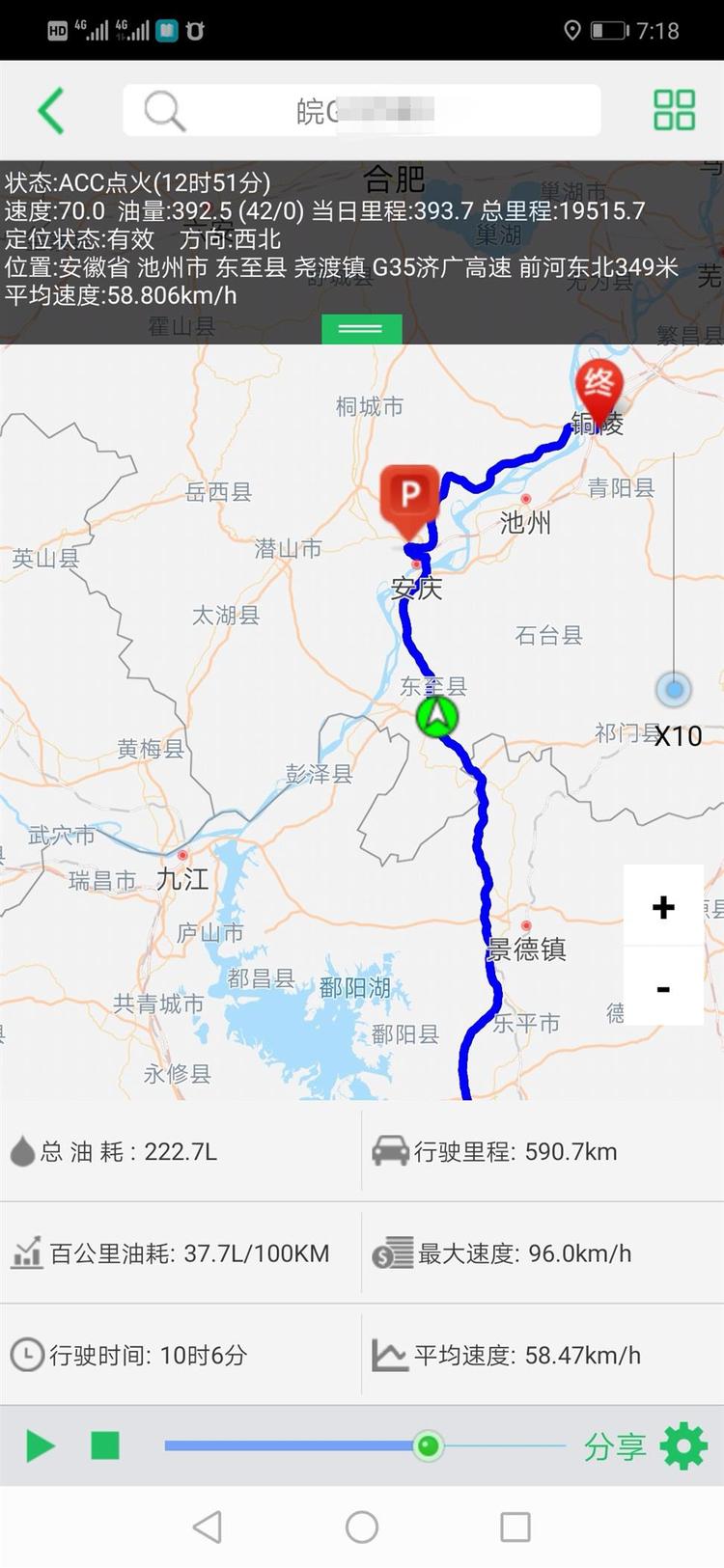Zoom in the map with plus
The height and width of the screenshot is (1568, 724).
pos(663,907)
